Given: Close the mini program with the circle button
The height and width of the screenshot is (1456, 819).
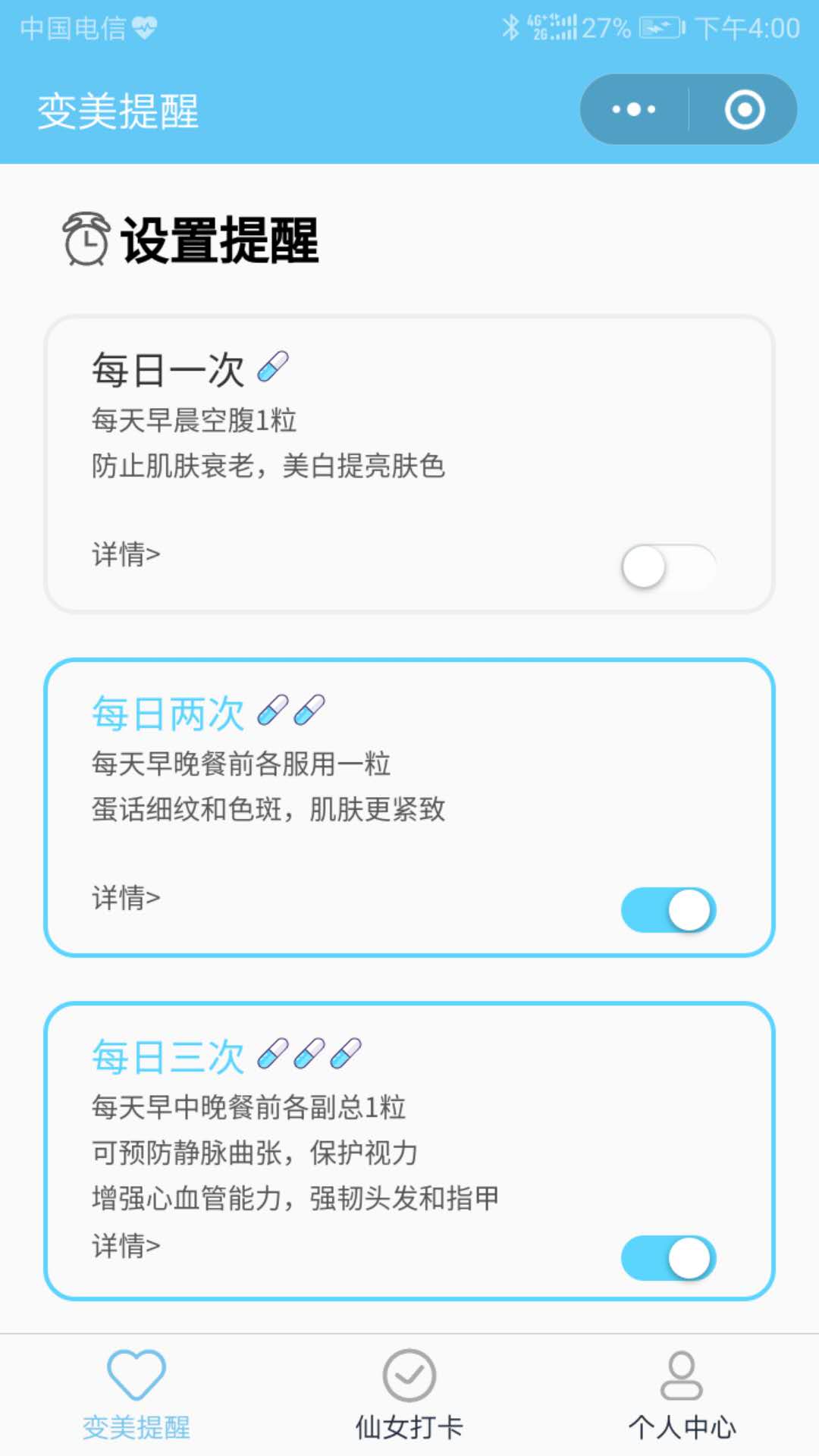Looking at the screenshot, I should (x=744, y=110).
